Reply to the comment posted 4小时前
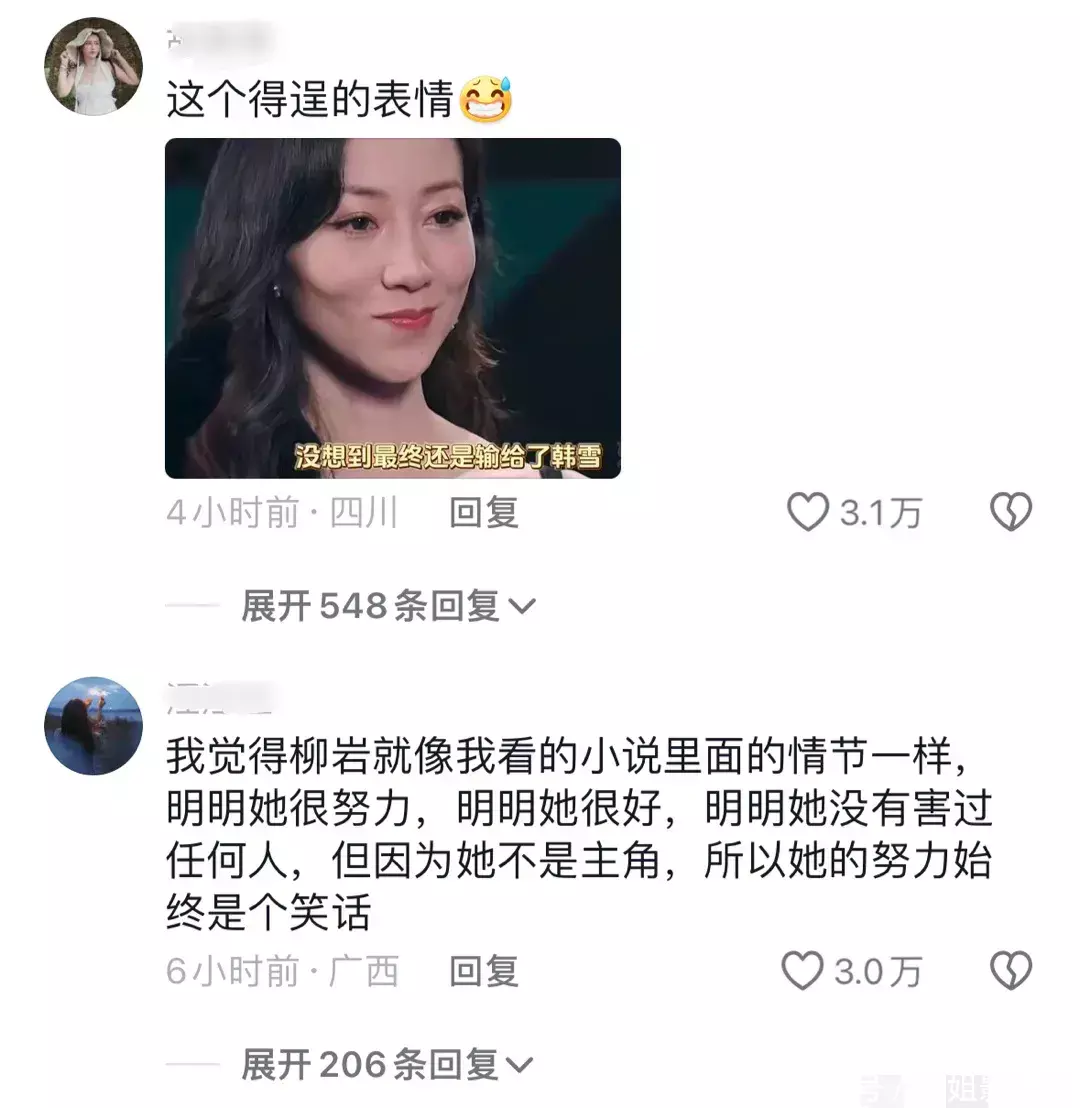 point(483,513)
